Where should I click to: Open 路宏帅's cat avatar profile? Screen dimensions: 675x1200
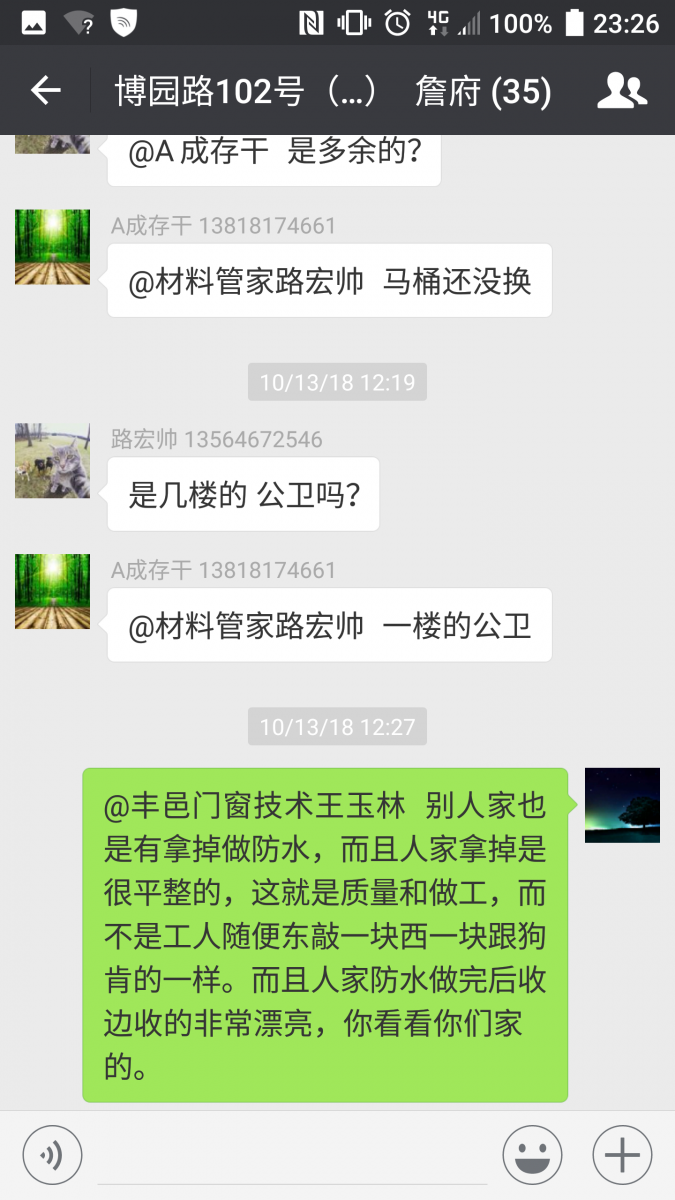click(x=52, y=460)
